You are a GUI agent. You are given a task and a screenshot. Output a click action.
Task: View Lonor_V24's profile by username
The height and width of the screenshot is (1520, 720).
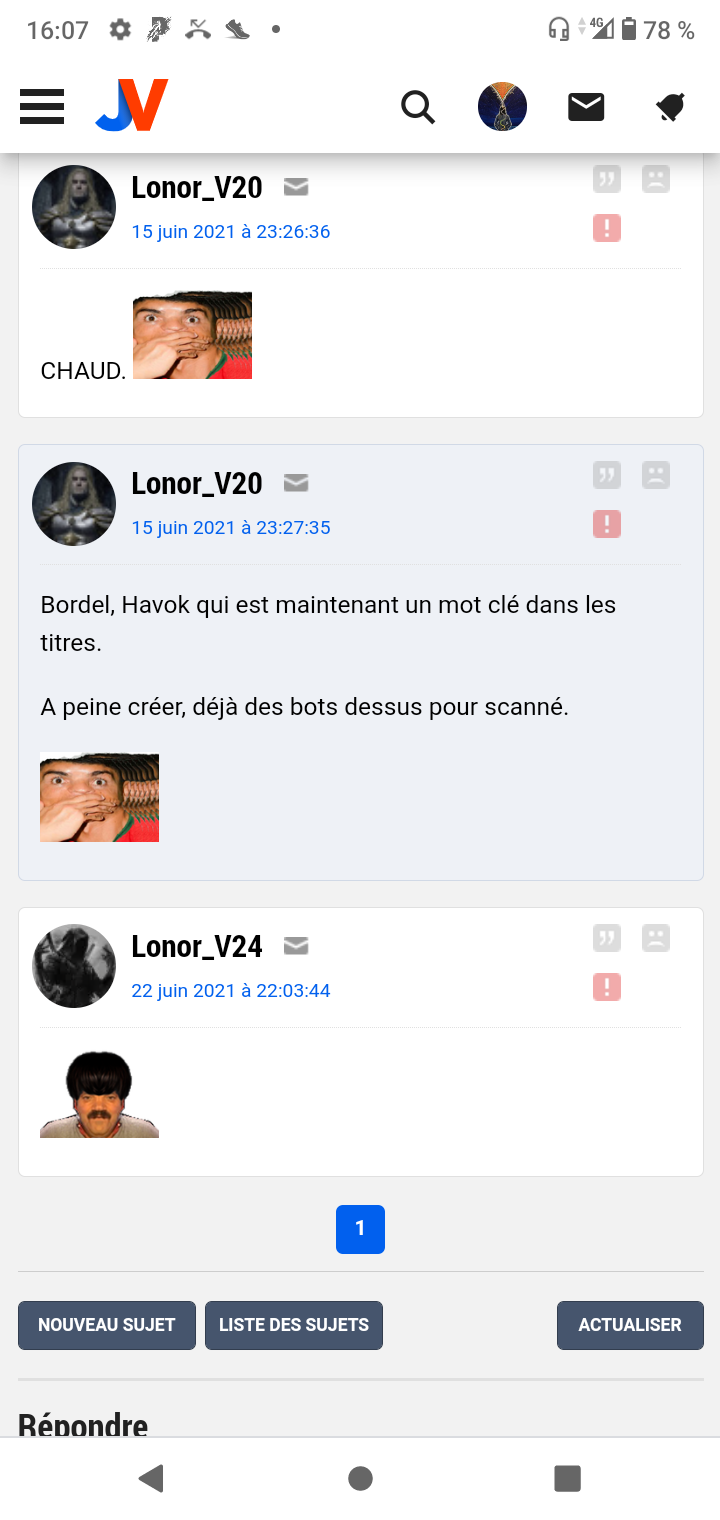pyautogui.click(x=197, y=946)
